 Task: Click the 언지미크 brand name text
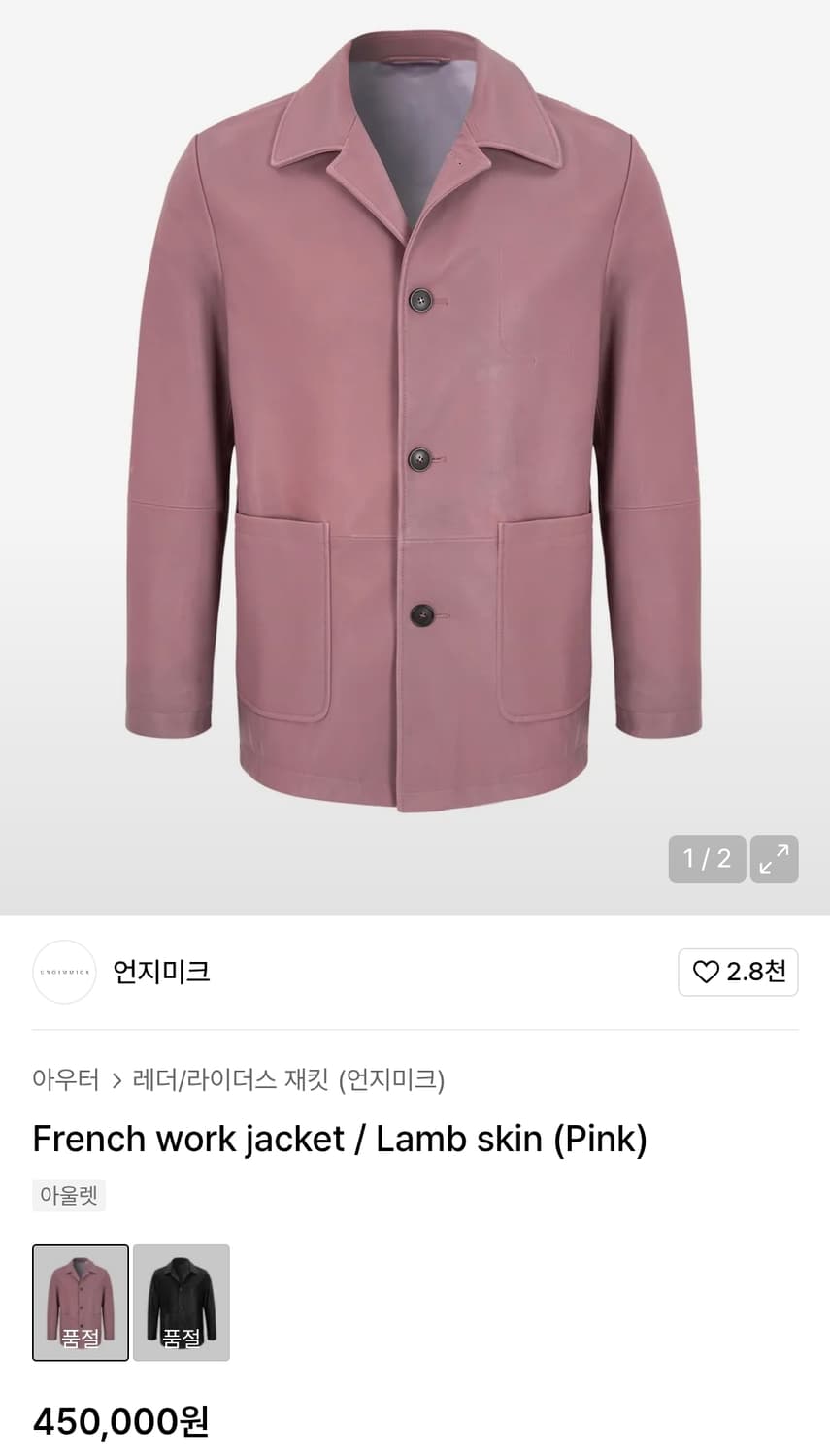pos(161,973)
